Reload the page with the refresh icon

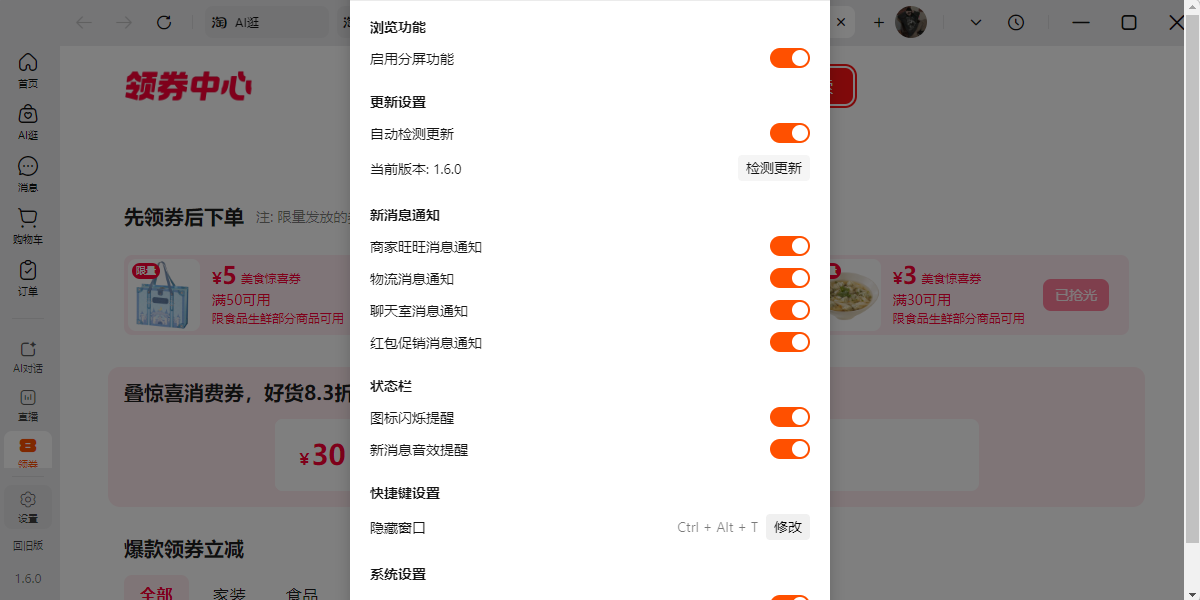point(165,22)
